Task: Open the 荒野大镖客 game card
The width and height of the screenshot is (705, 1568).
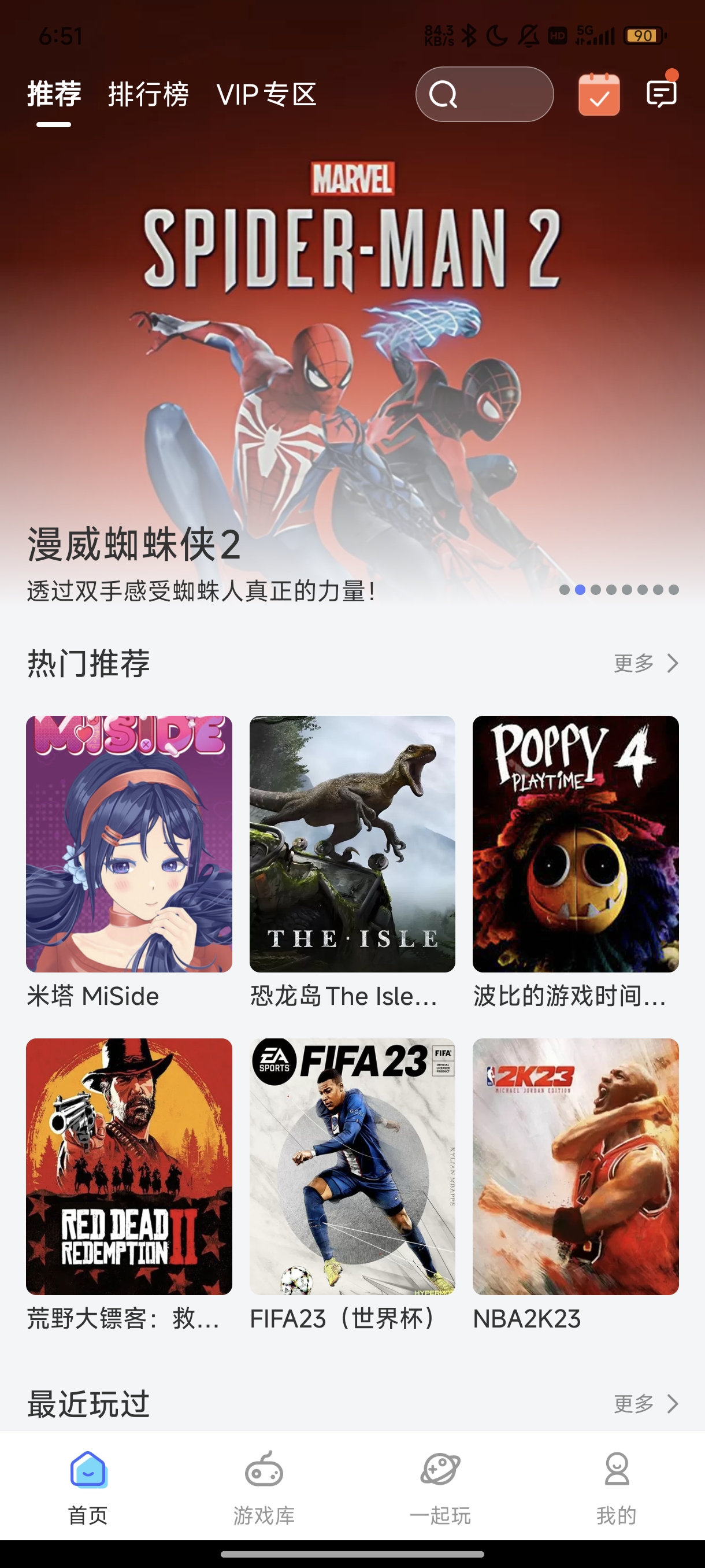Action: (x=129, y=1166)
